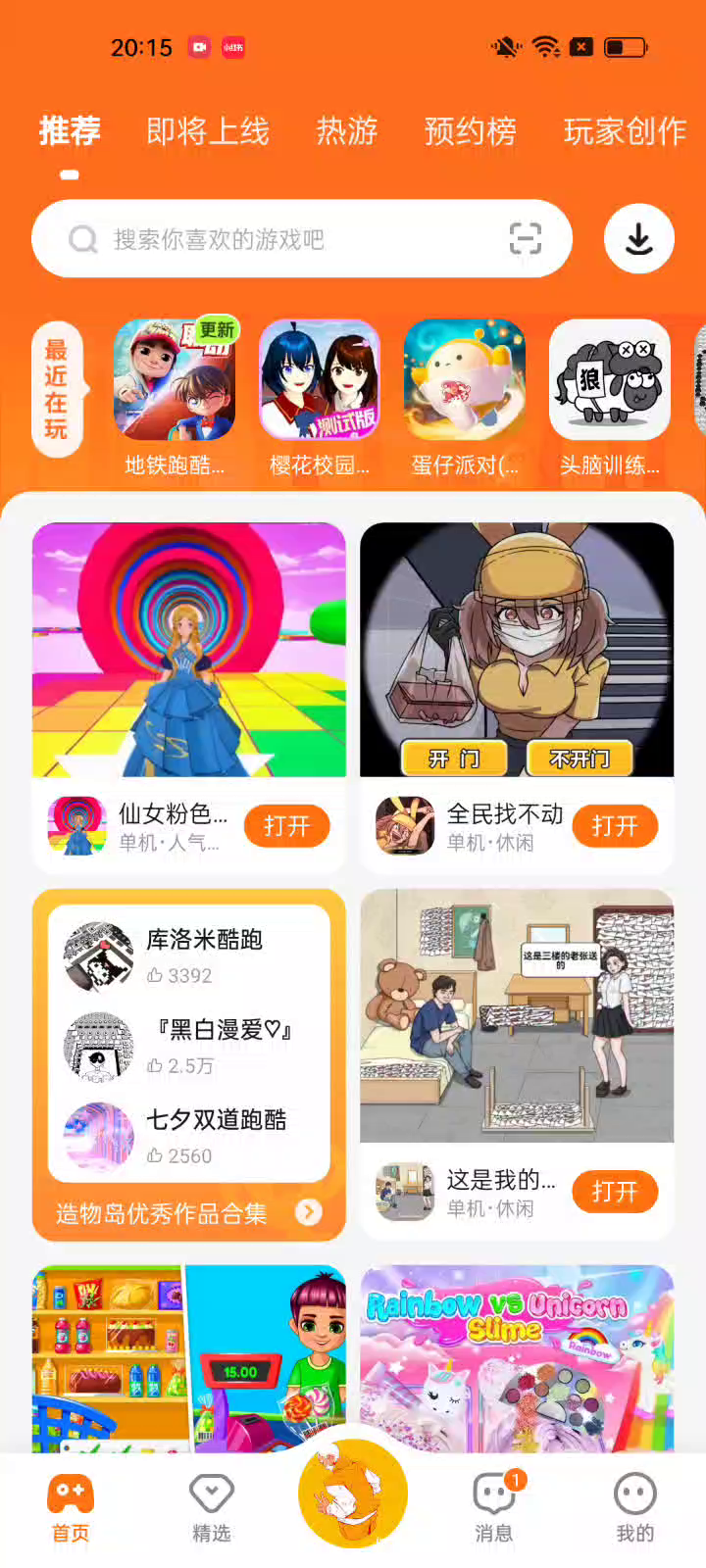
Task: Launch recently played 地铁跑酷
Action: (175, 380)
